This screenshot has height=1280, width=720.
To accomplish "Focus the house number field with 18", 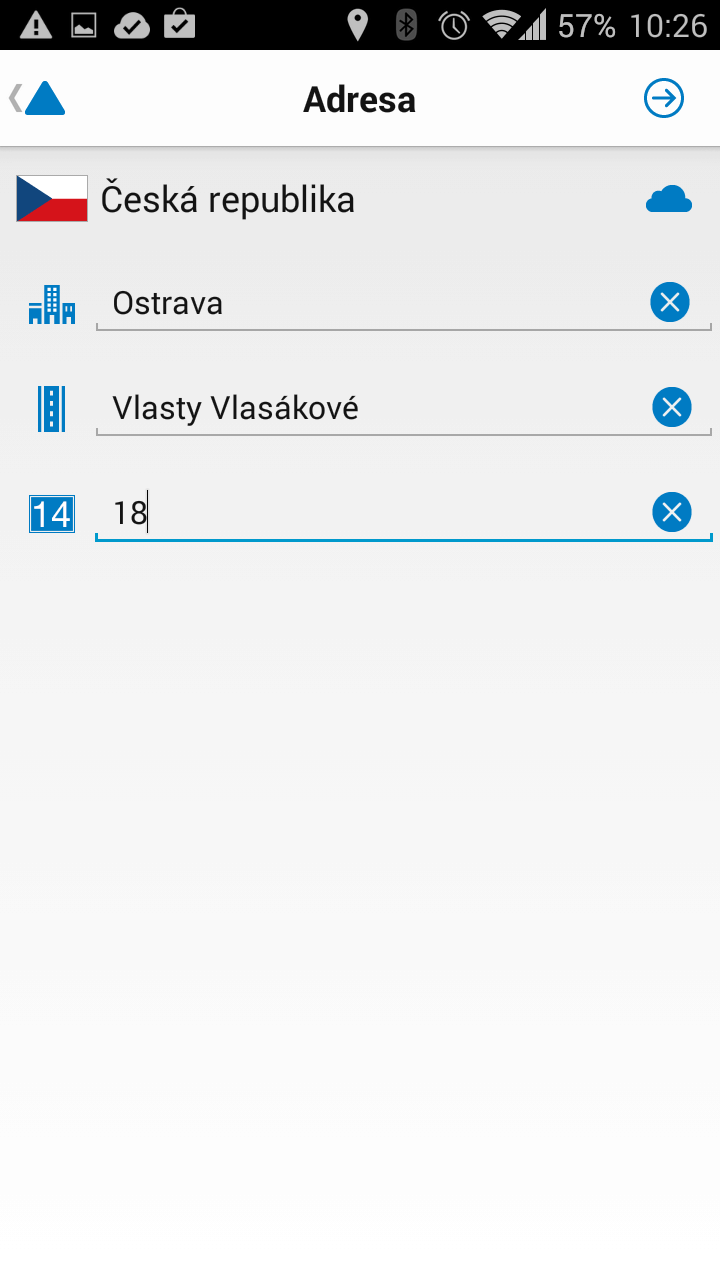I will coord(370,514).
